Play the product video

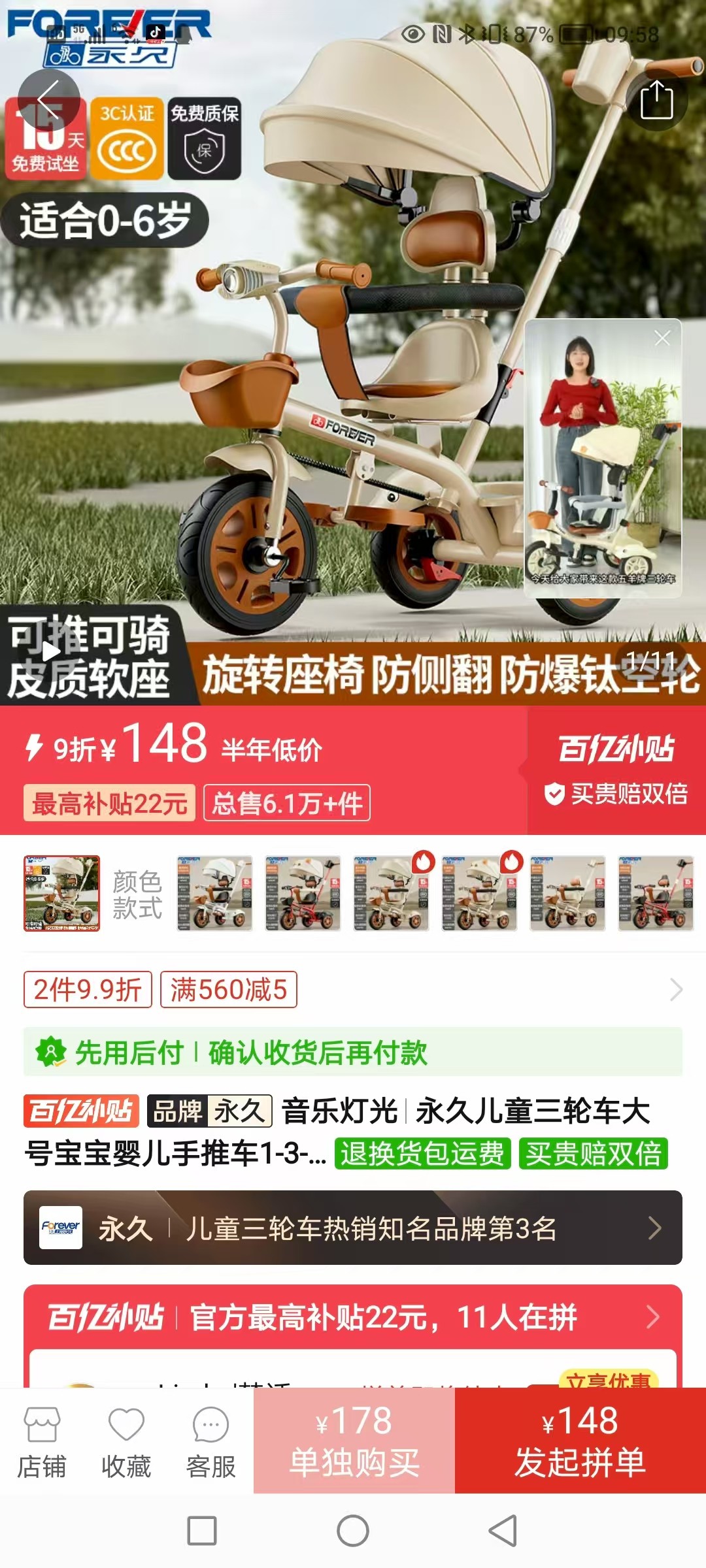[50, 651]
